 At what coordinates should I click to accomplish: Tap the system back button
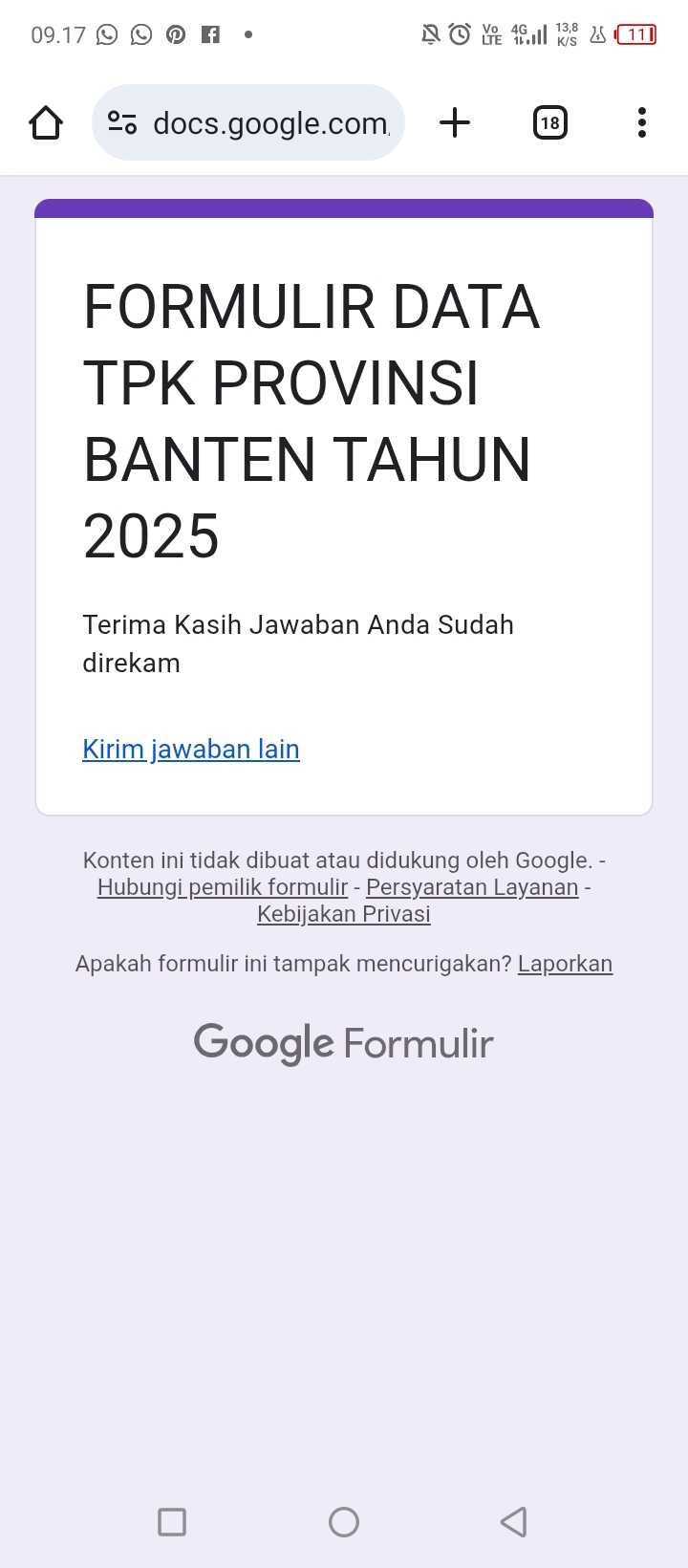click(514, 1521)
